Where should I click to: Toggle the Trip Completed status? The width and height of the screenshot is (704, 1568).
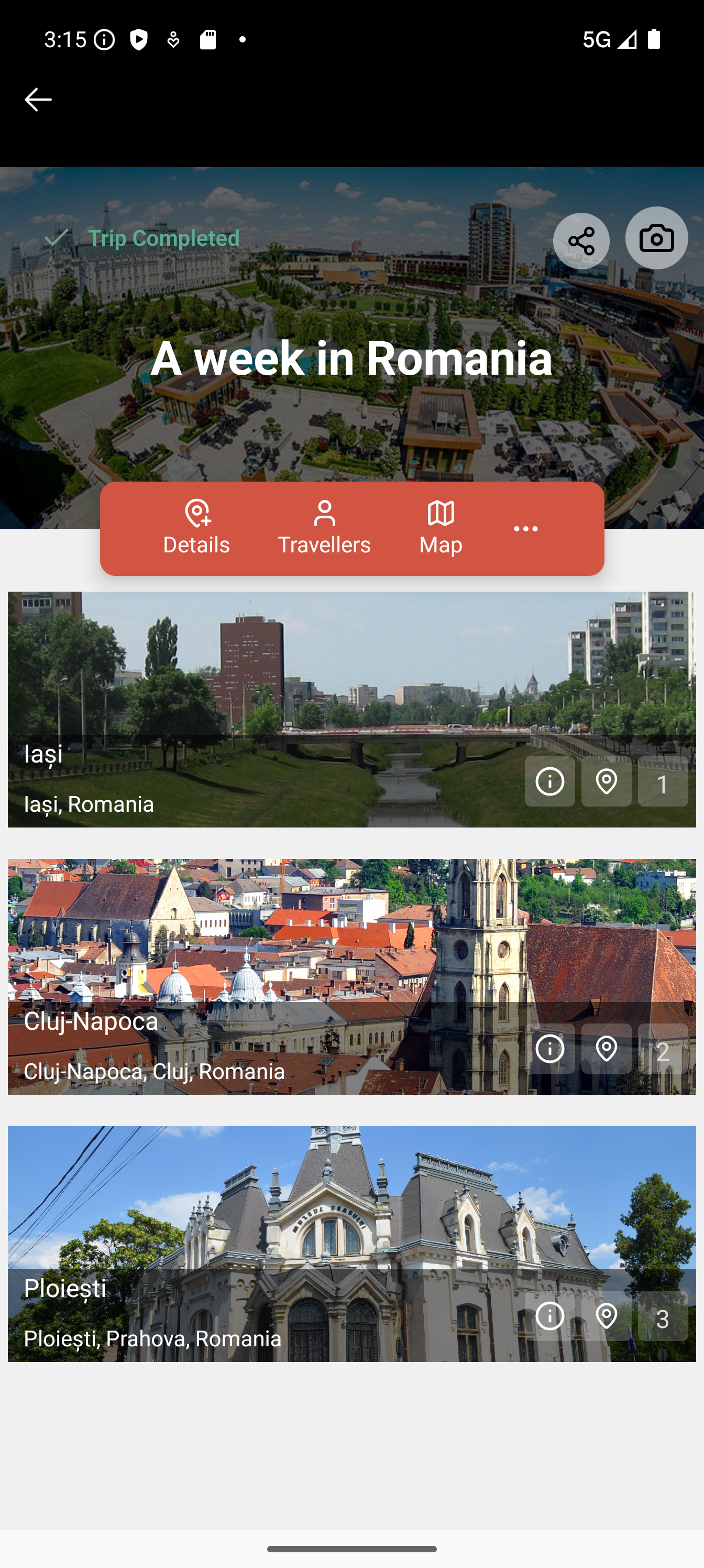pyautogui.click(x=143, y=237)
